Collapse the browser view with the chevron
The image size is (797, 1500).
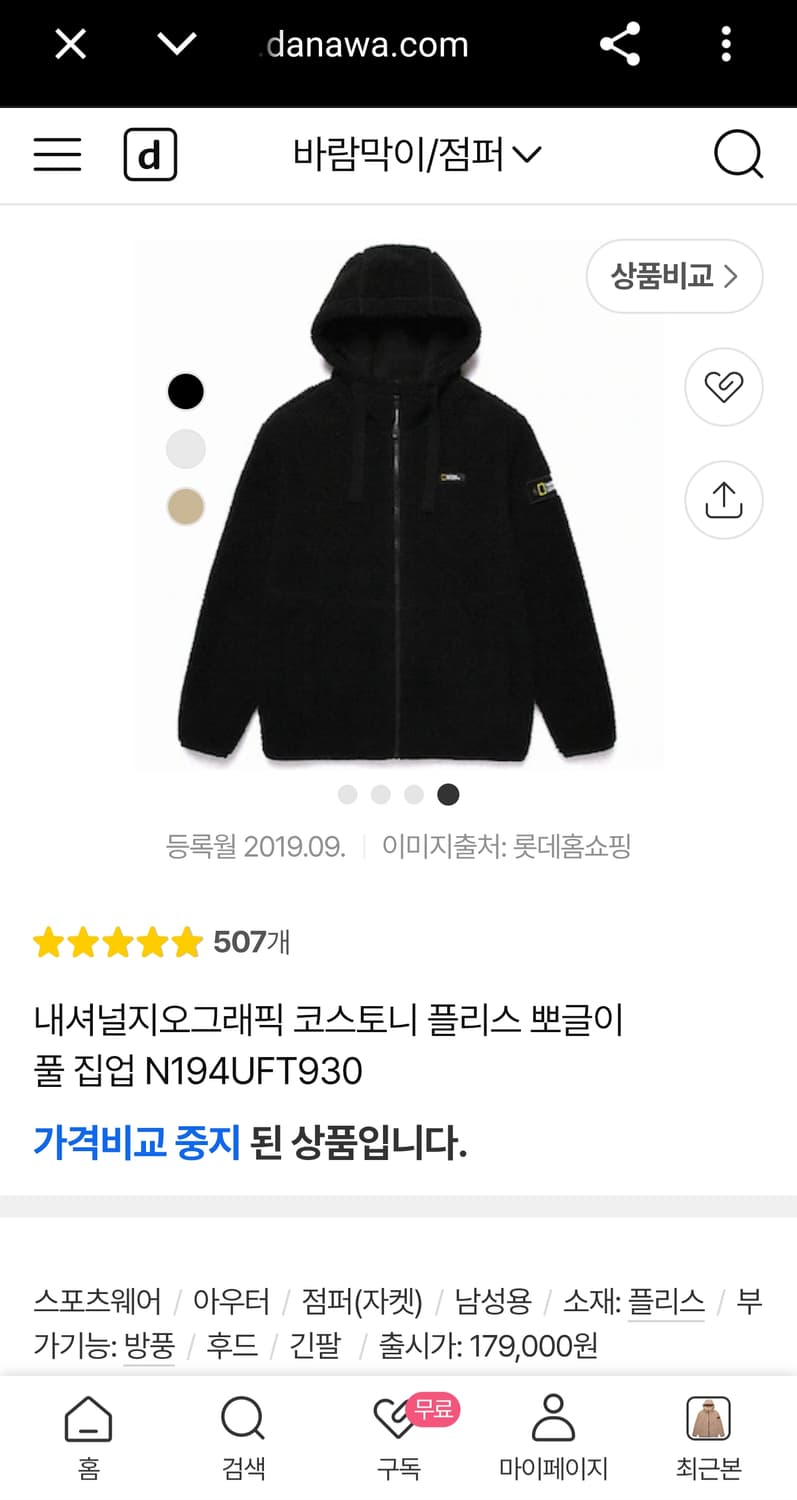pyautogui.click(x=176, y=44)
